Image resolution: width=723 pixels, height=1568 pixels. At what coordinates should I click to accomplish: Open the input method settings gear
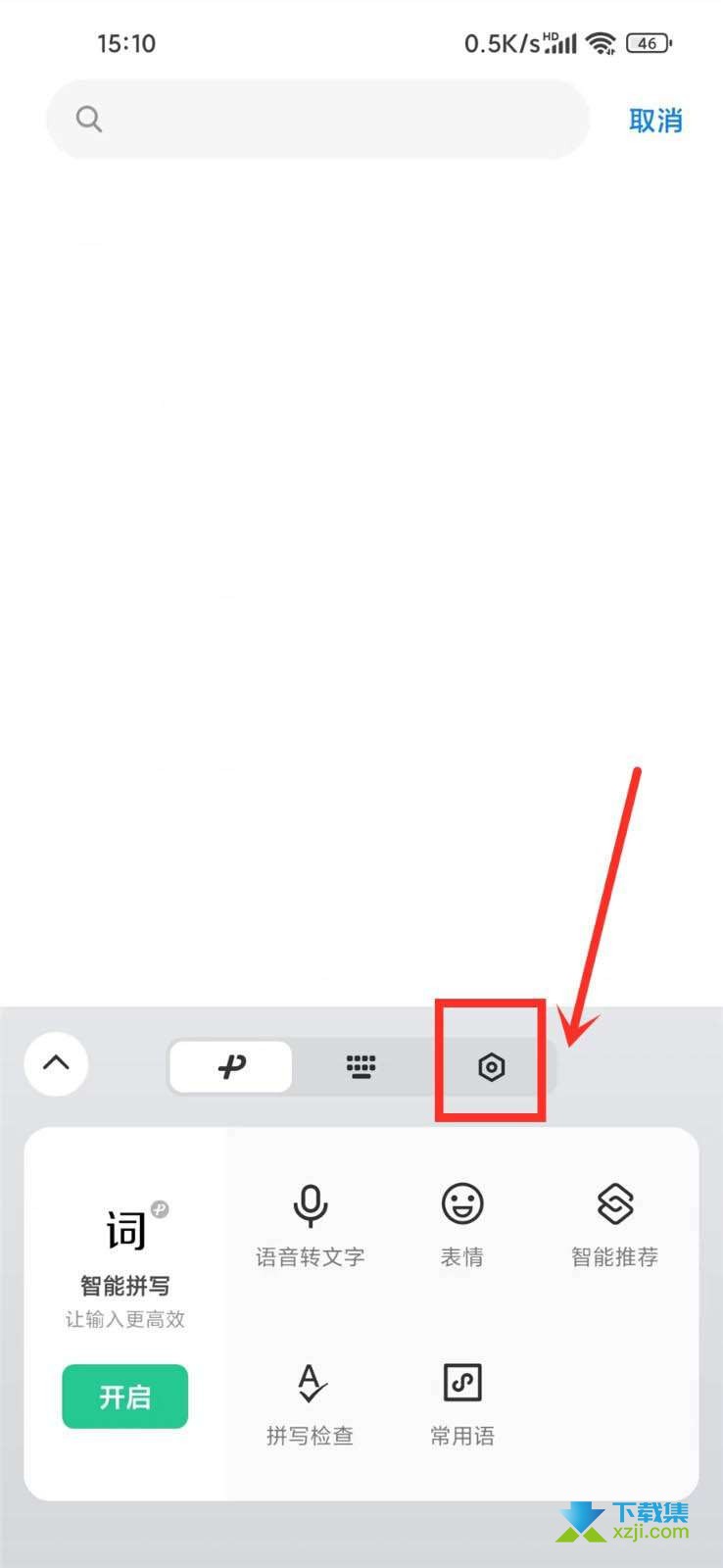coord(491,1066)
